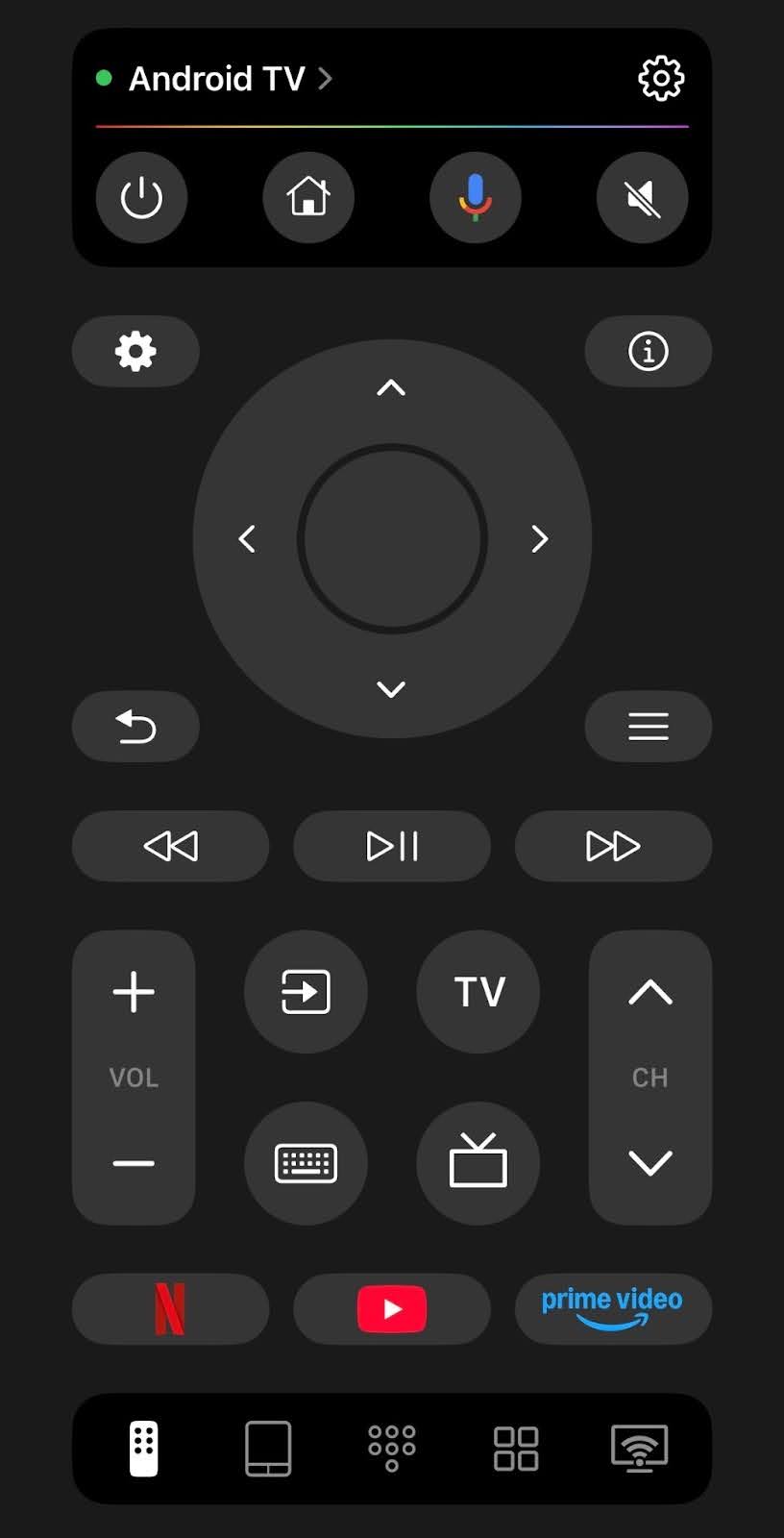This screenshot has height=1538, width=784.
Task: Expand the Android TV device selector
Action: point(217,79)
